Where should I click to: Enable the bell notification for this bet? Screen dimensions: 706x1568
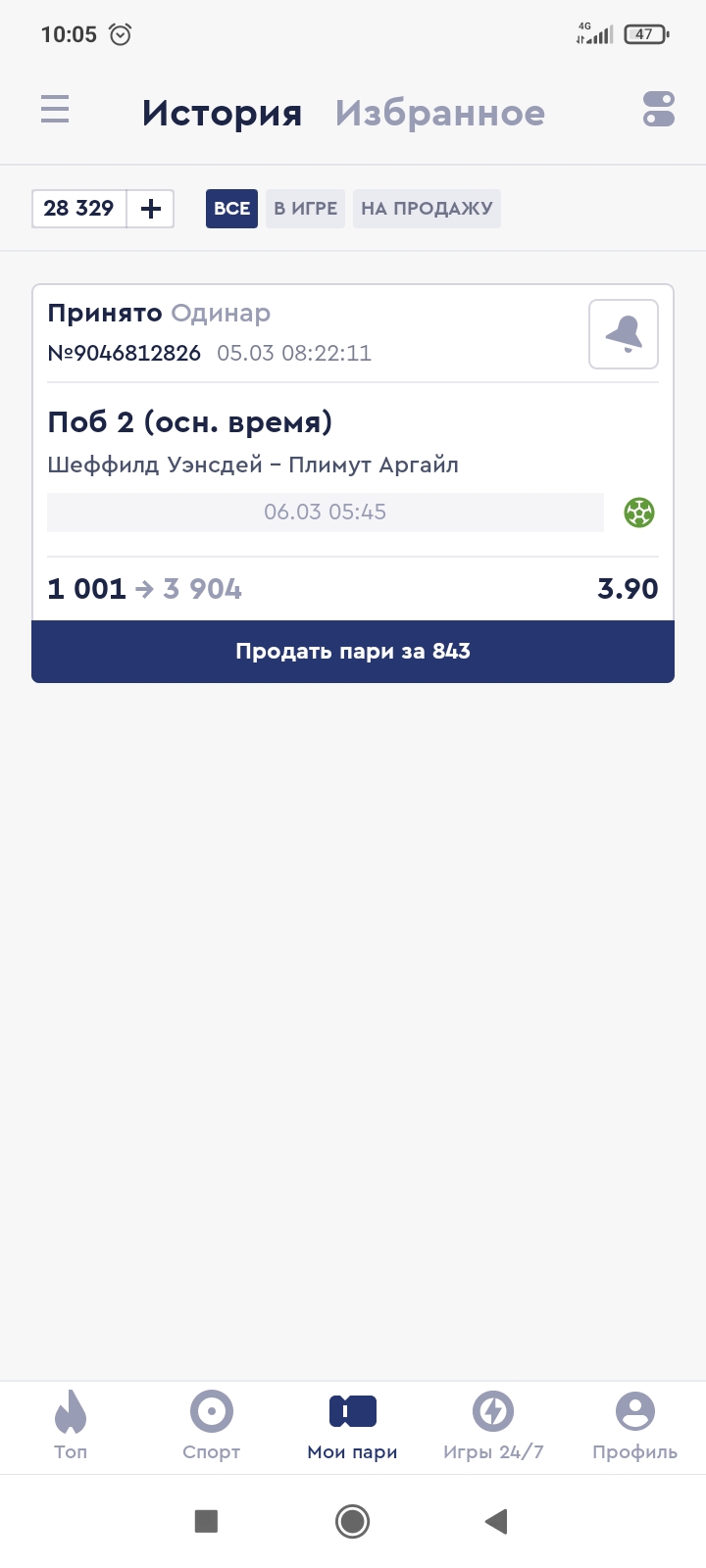[624, 334]
